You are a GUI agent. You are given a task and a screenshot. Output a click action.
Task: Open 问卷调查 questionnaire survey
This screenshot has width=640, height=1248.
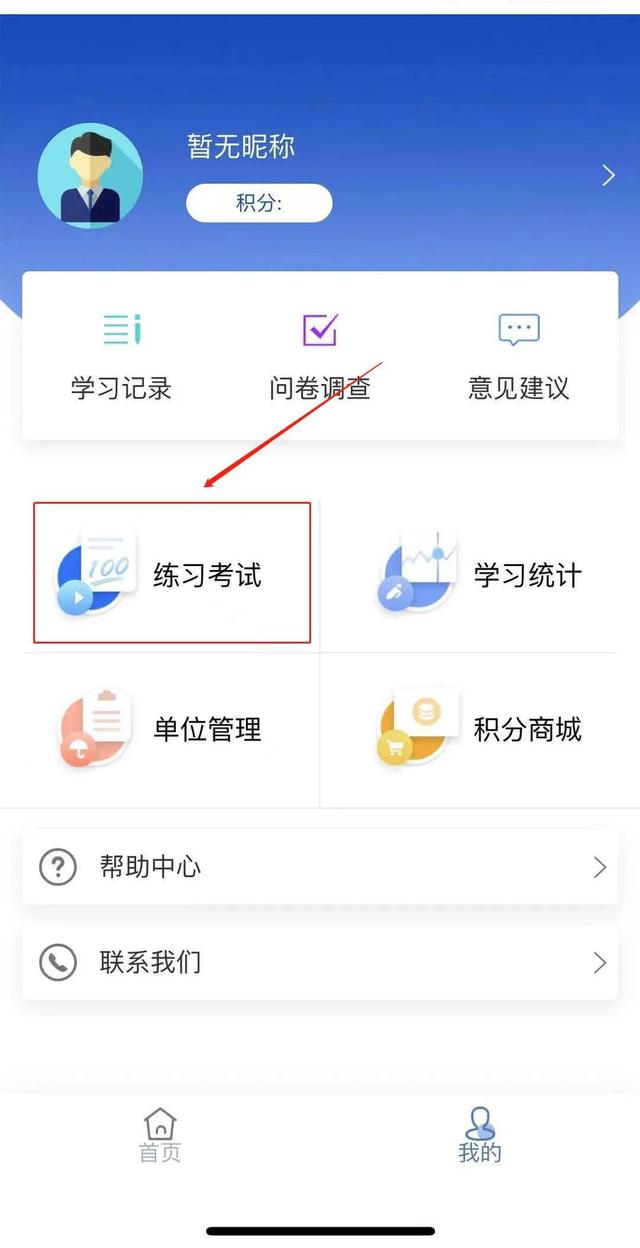pos(320,357)
